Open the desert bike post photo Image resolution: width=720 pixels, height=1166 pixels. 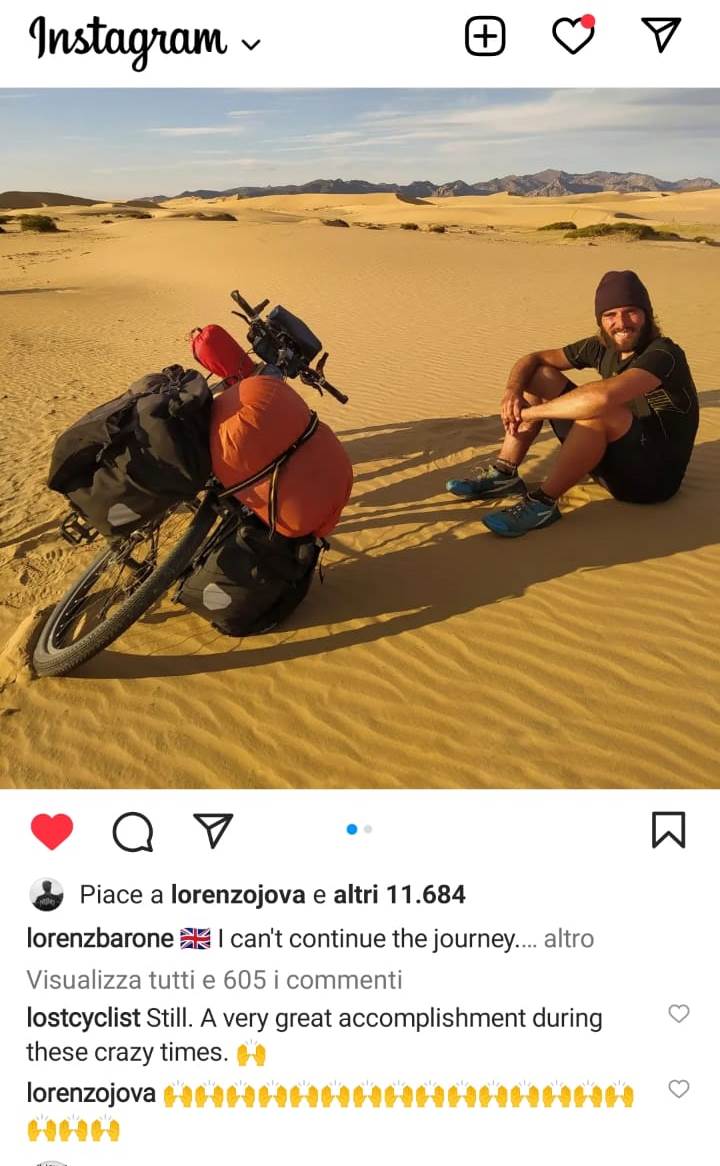[360, 438]
